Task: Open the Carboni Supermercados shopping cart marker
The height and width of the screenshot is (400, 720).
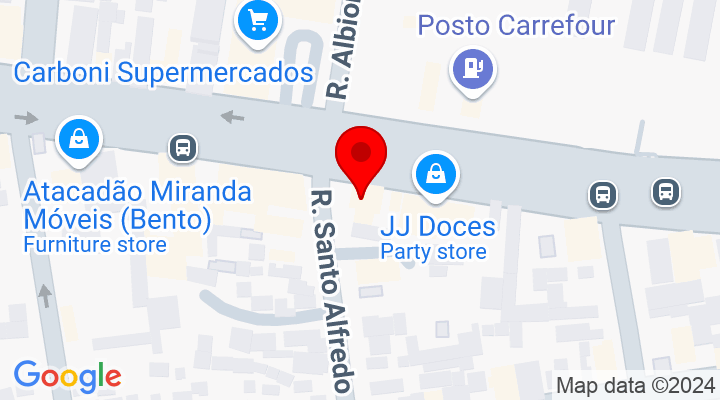Action: pyautogui.click(x=259, y=18)
